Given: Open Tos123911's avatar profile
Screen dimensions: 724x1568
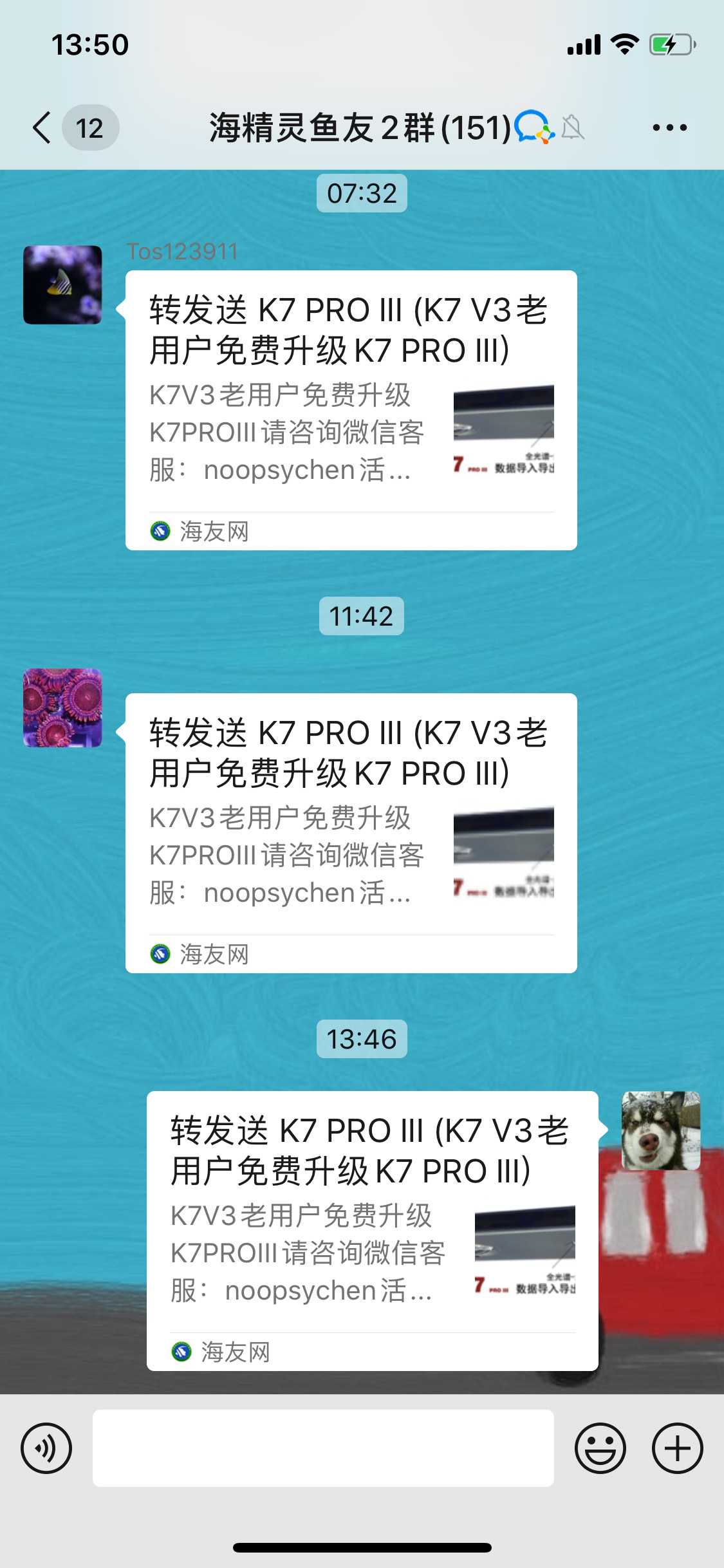Looking at the screenshot, I should click(62, 285).
